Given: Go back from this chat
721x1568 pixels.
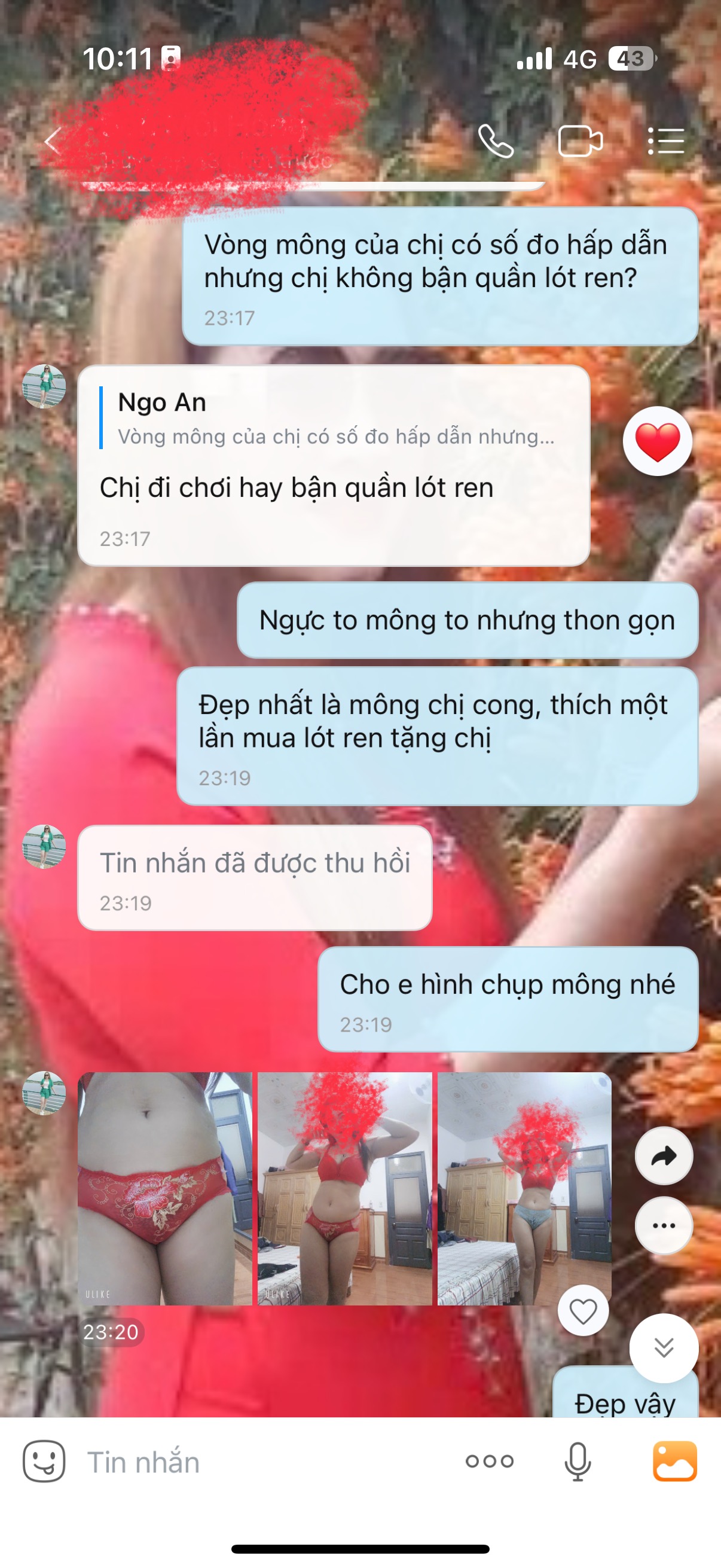Looking at the screenshot, I should (x=53, y=141).
